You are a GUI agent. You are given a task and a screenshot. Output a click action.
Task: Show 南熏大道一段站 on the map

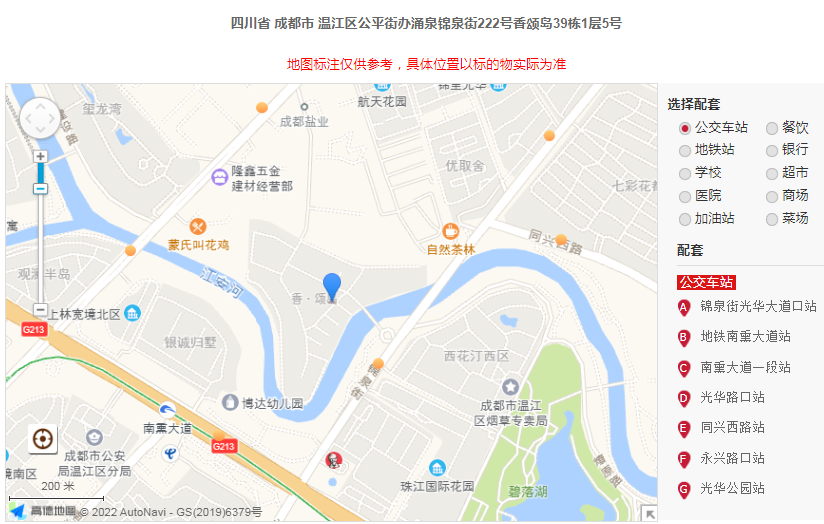(745, 368)
